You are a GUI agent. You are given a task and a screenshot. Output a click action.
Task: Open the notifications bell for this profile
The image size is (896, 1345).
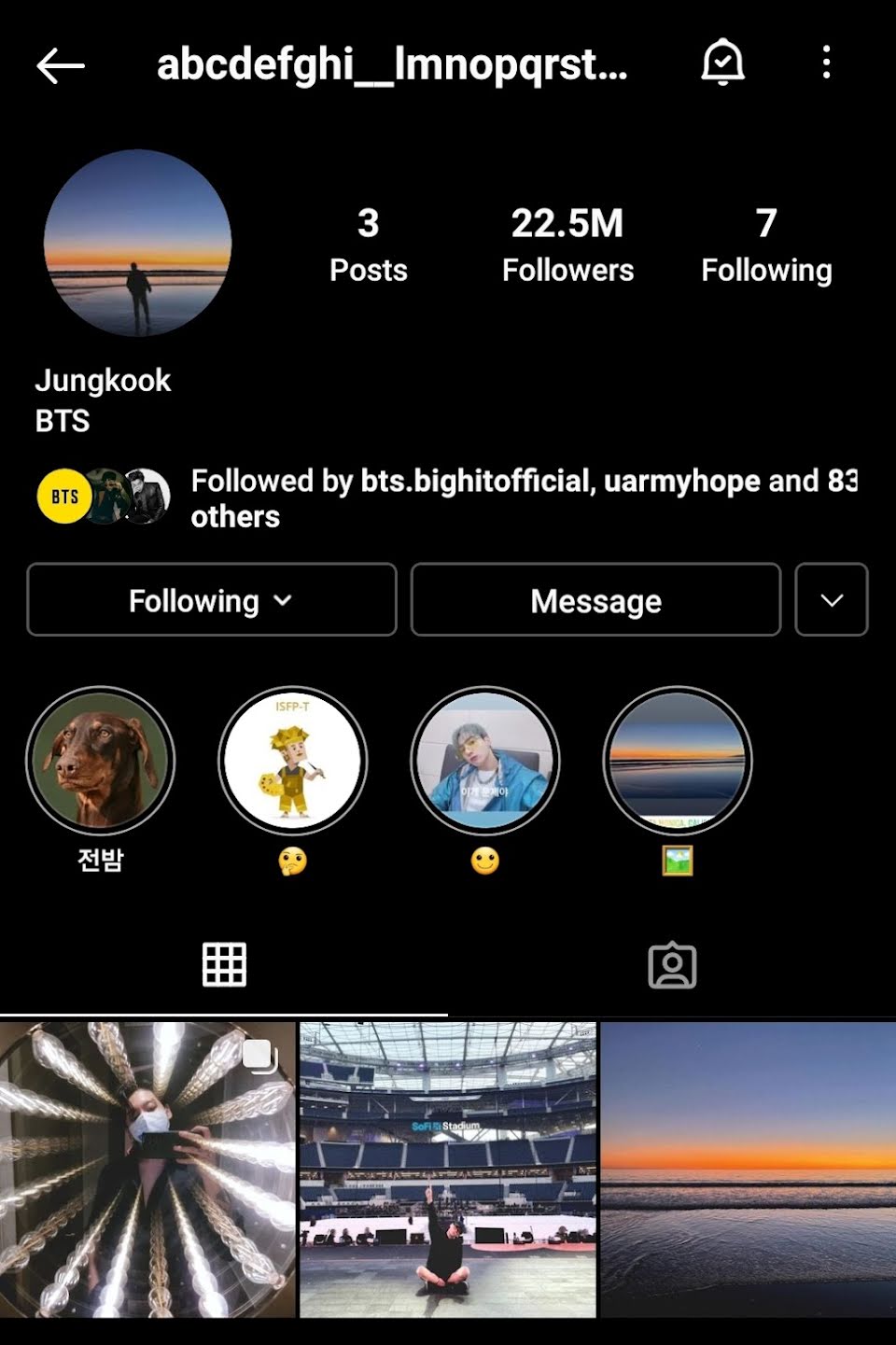[722, 63]
